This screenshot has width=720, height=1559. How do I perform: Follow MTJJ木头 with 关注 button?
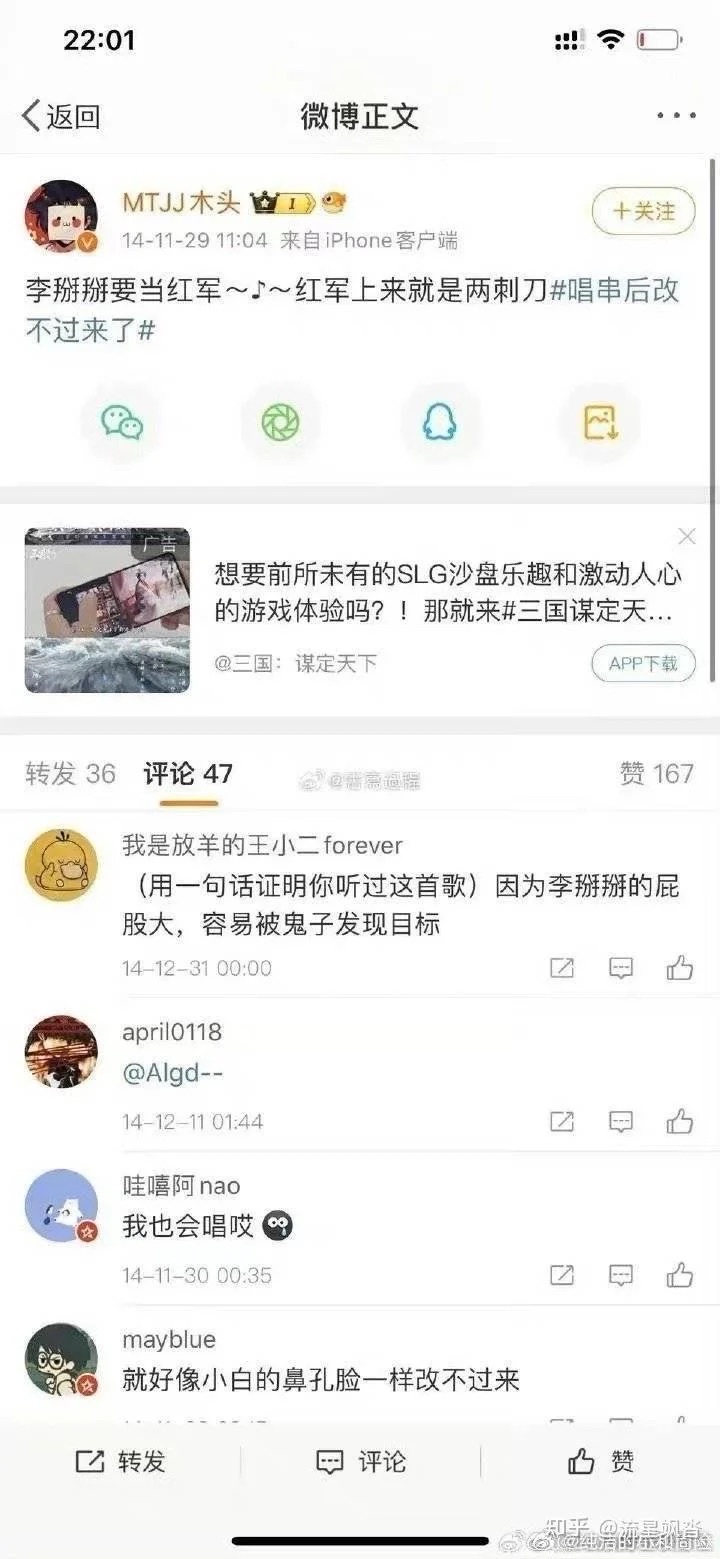643,211
